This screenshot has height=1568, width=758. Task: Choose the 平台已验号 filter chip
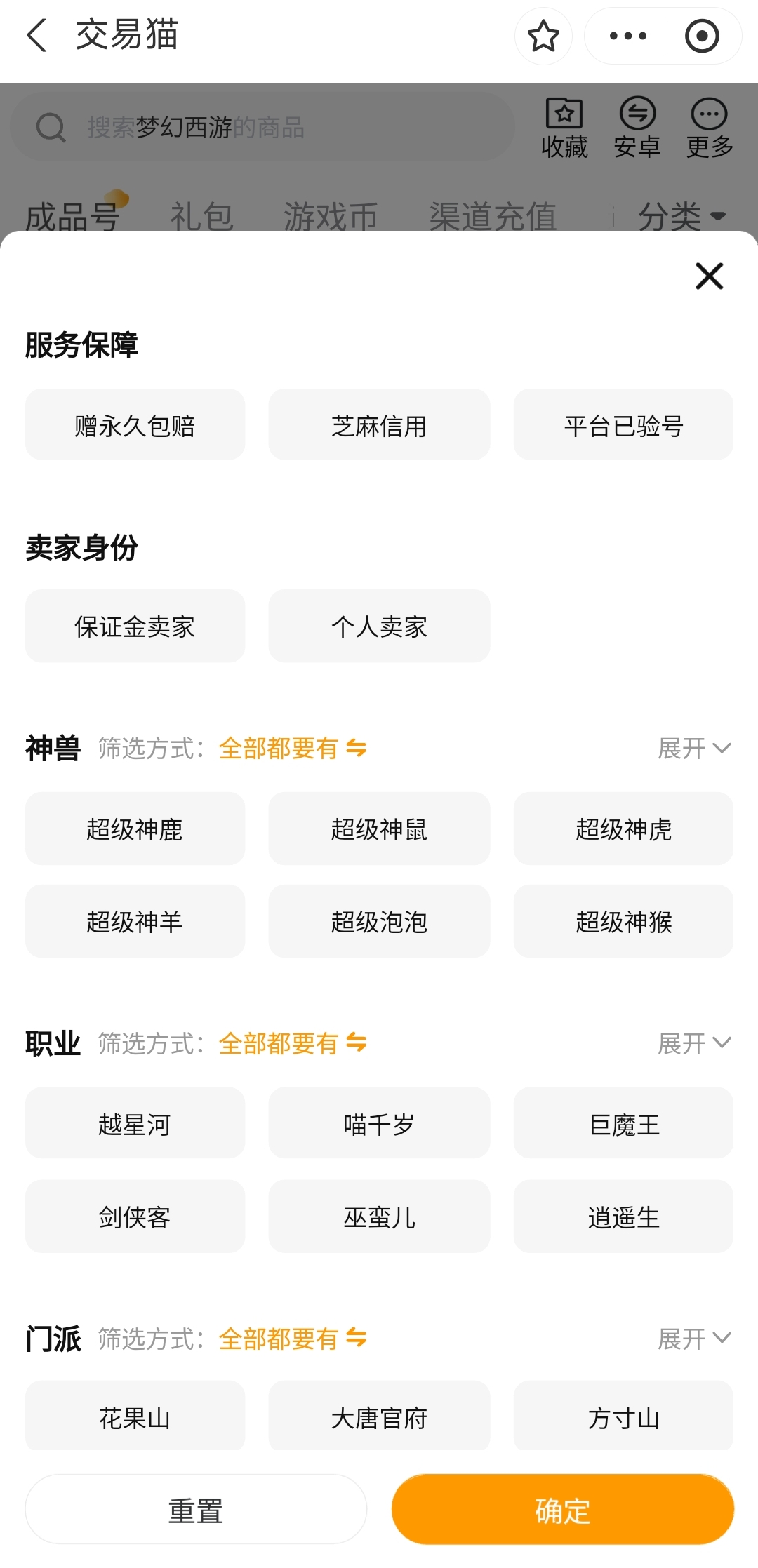[x=623, y=425]
